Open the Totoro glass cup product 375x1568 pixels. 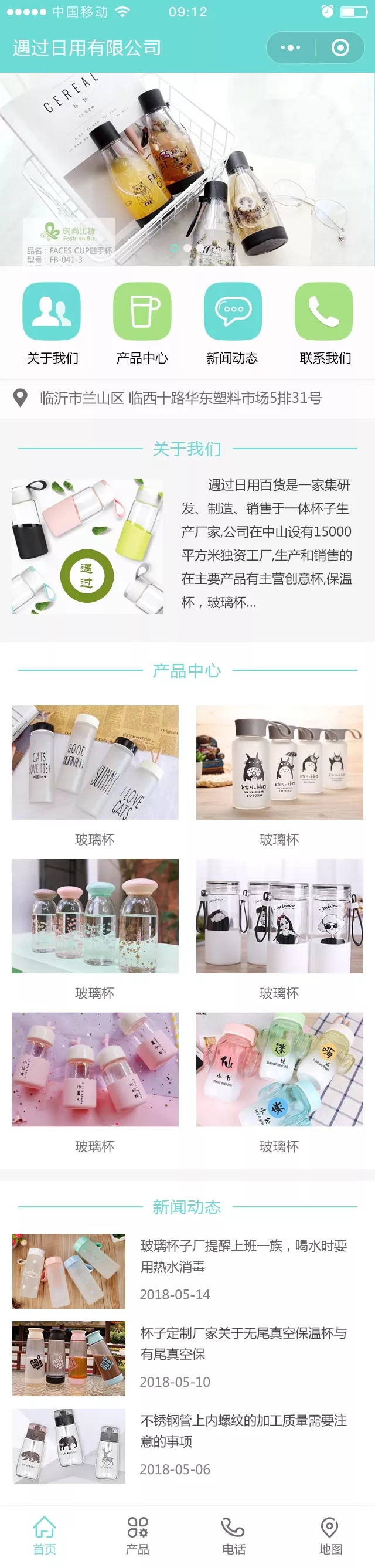click(279, 762)
